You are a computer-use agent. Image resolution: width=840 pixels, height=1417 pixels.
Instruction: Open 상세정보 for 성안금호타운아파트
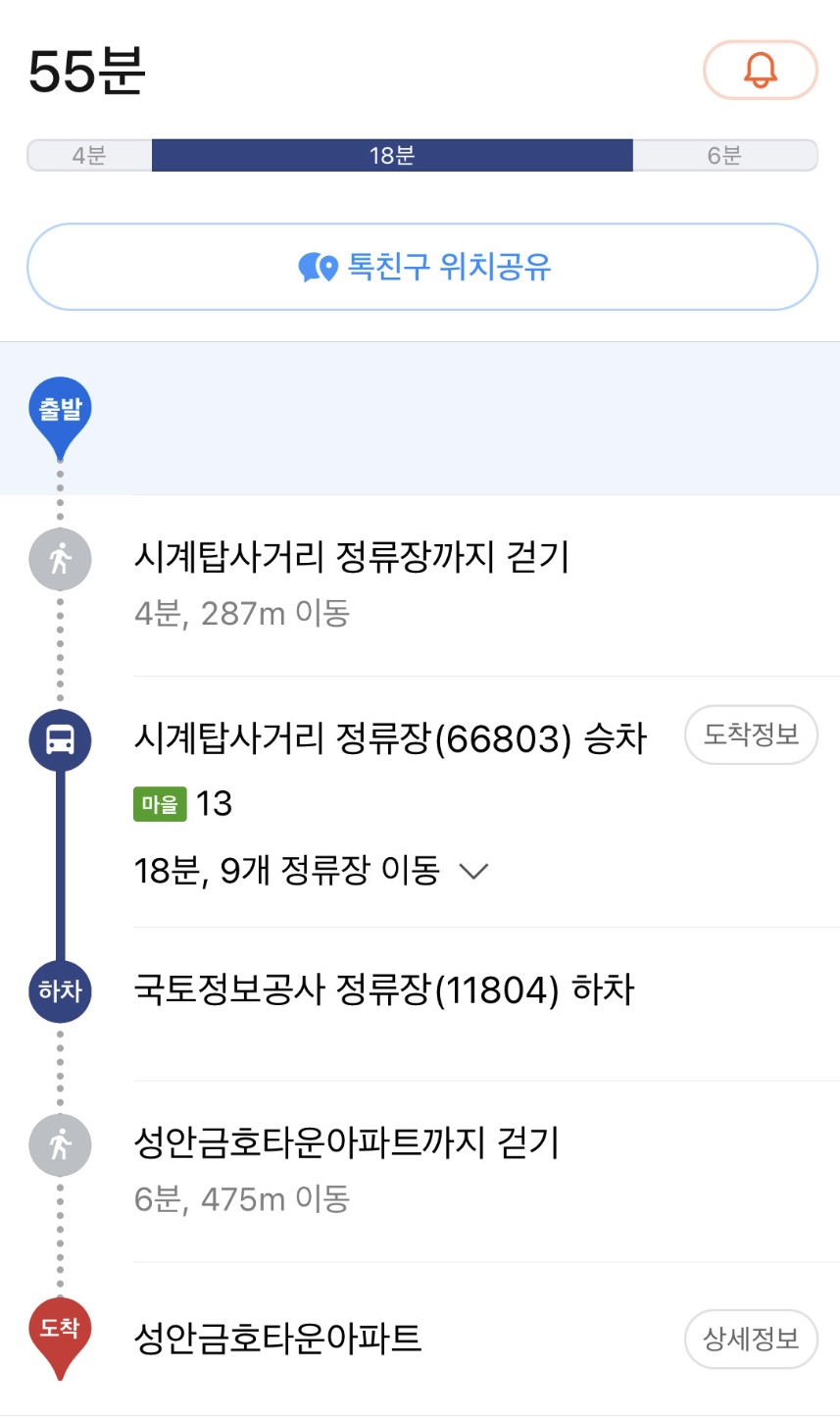point(751,1339)
